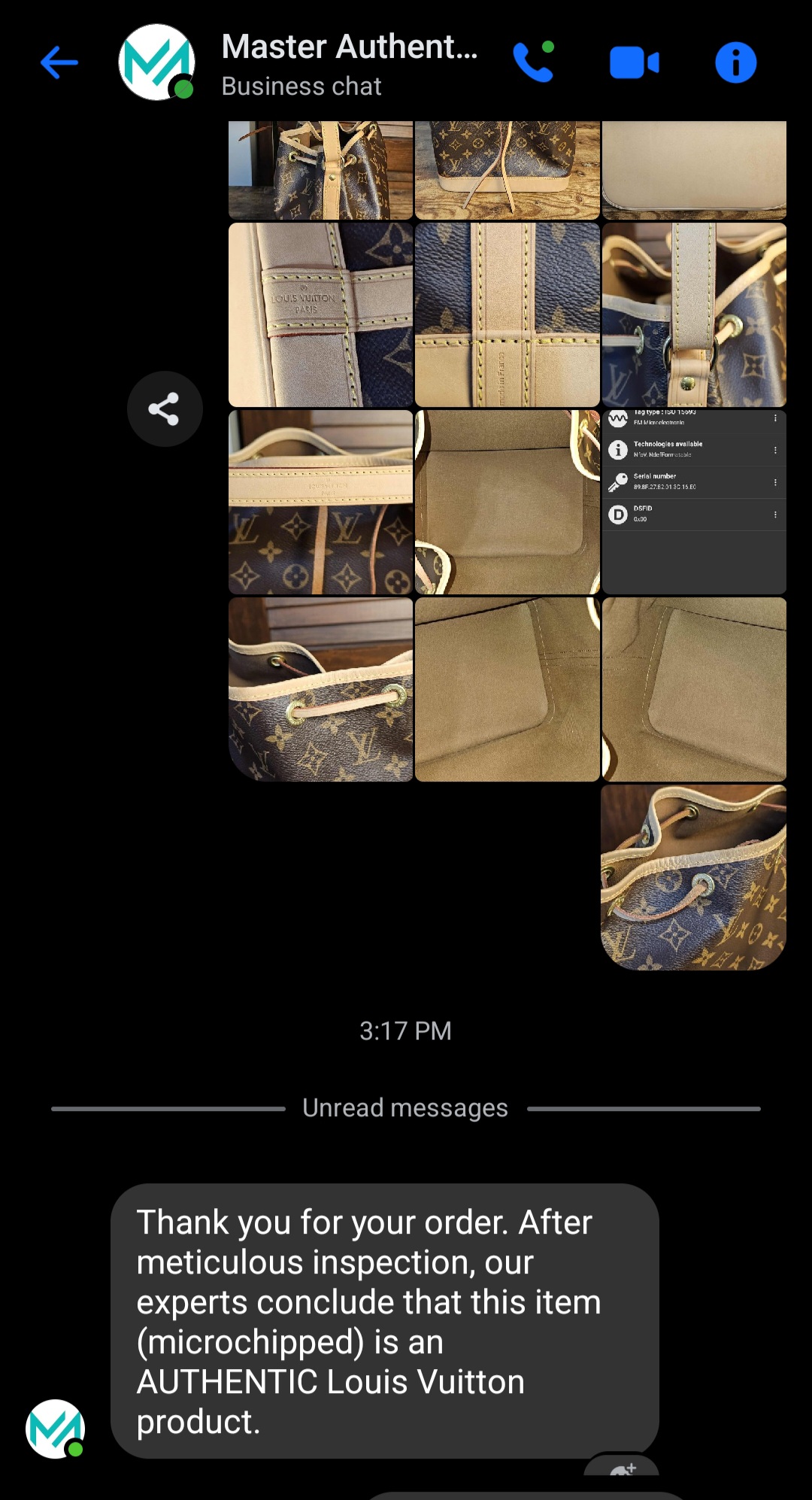812x1500 pixels.
Task: Open the Louis Vuitton Paris stamp photo
Action: (x=320, y=314)
